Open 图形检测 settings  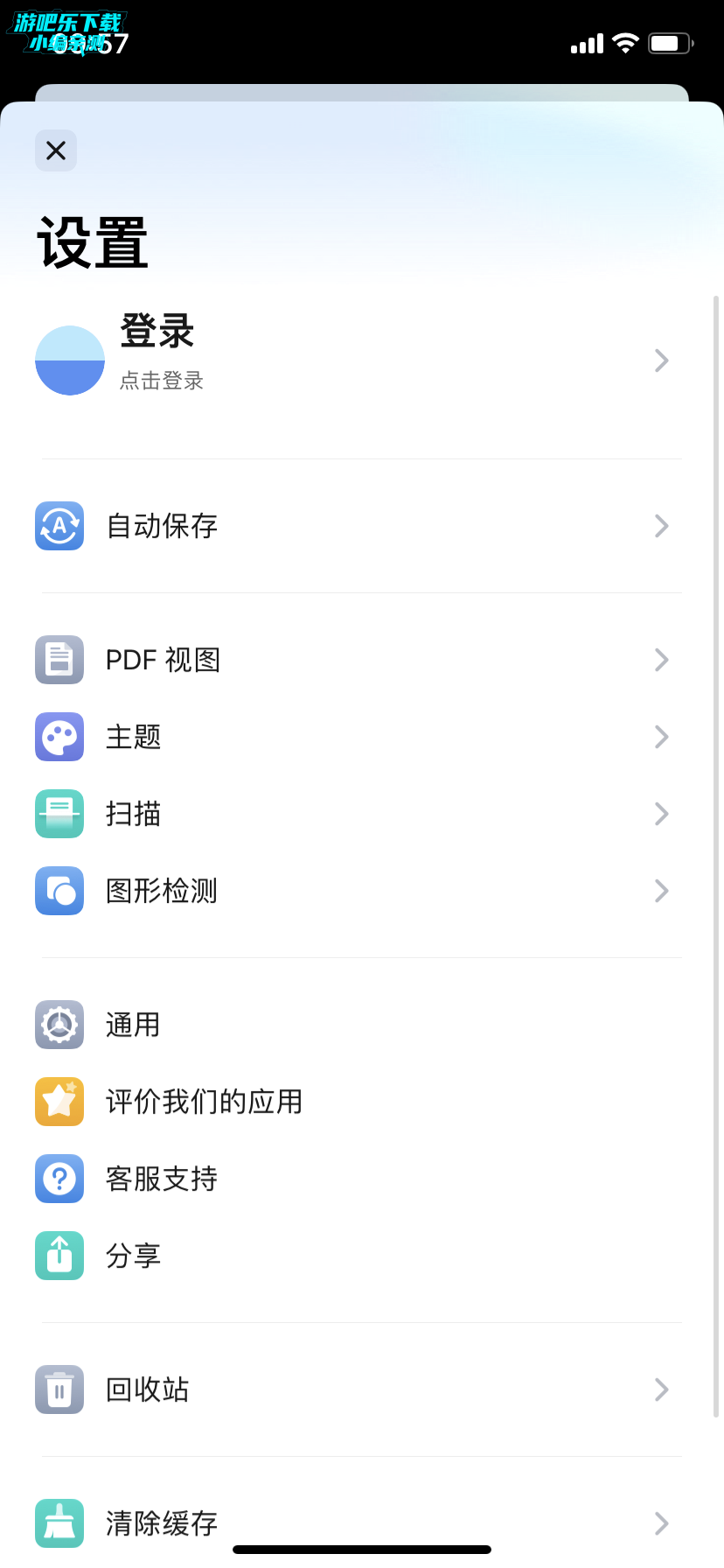click(362, 891)
